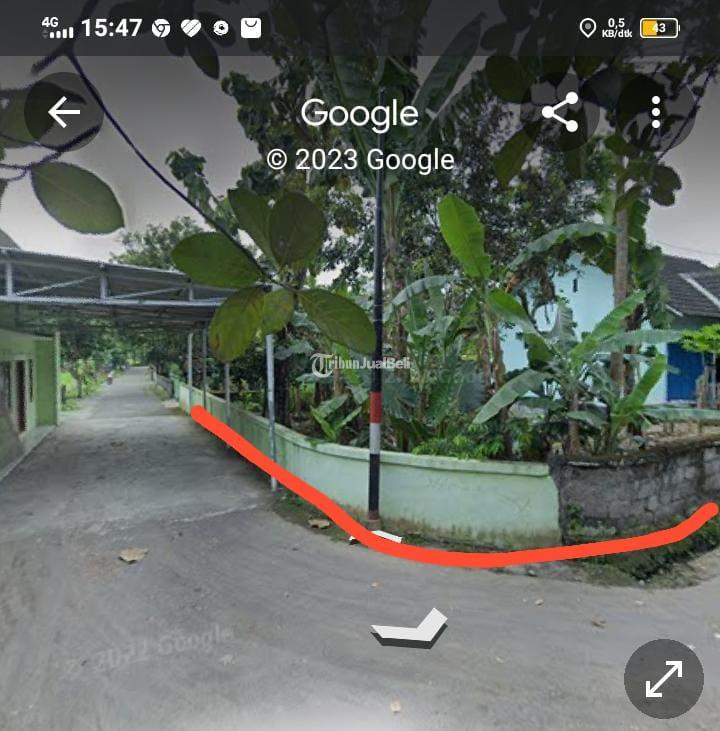The height and width of the screenshot is (731, 720).
Task: Go back from Street View
Action: [x=64, y=112]
